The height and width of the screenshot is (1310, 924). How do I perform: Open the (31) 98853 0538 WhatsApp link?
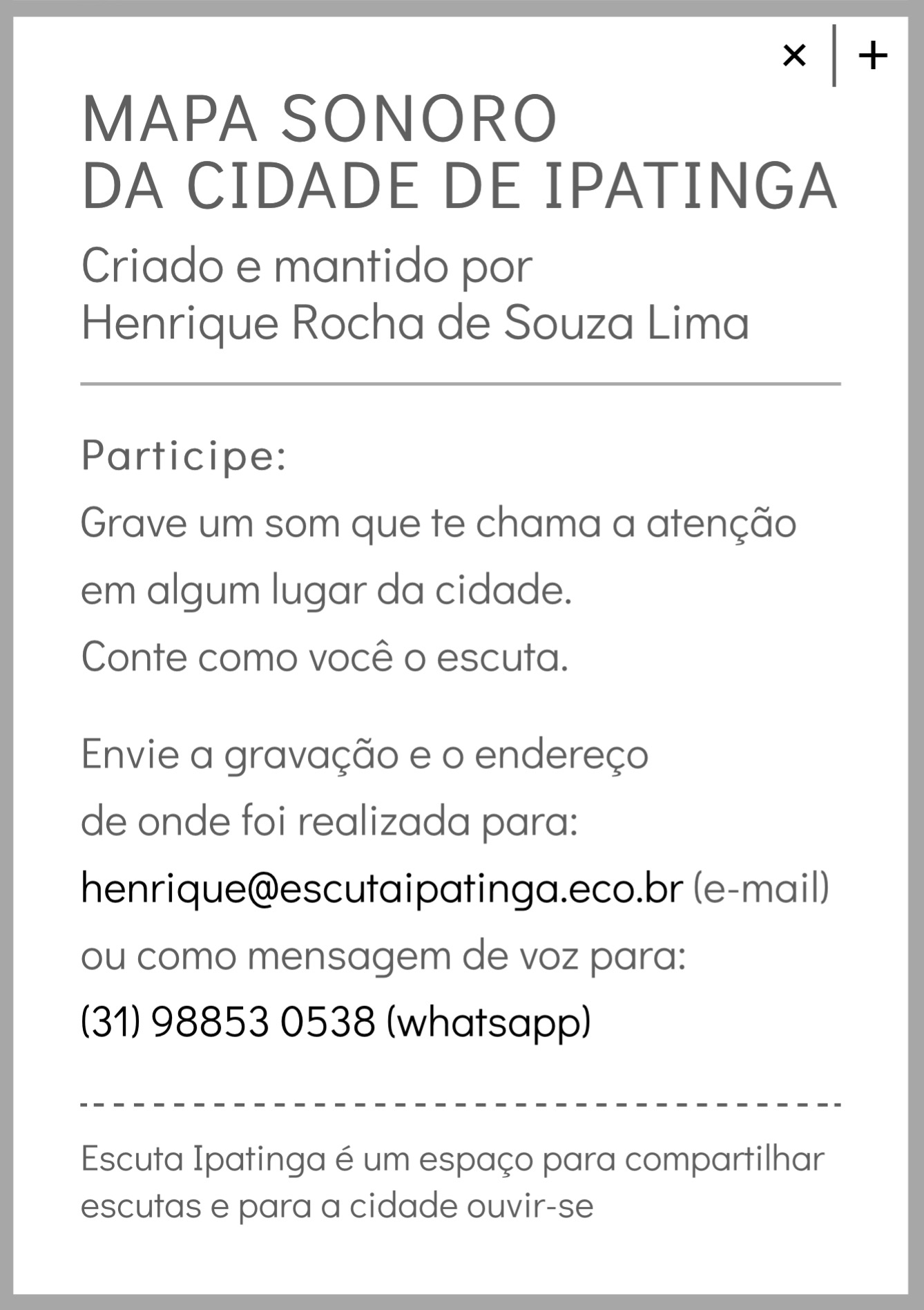click(336, 1022)
